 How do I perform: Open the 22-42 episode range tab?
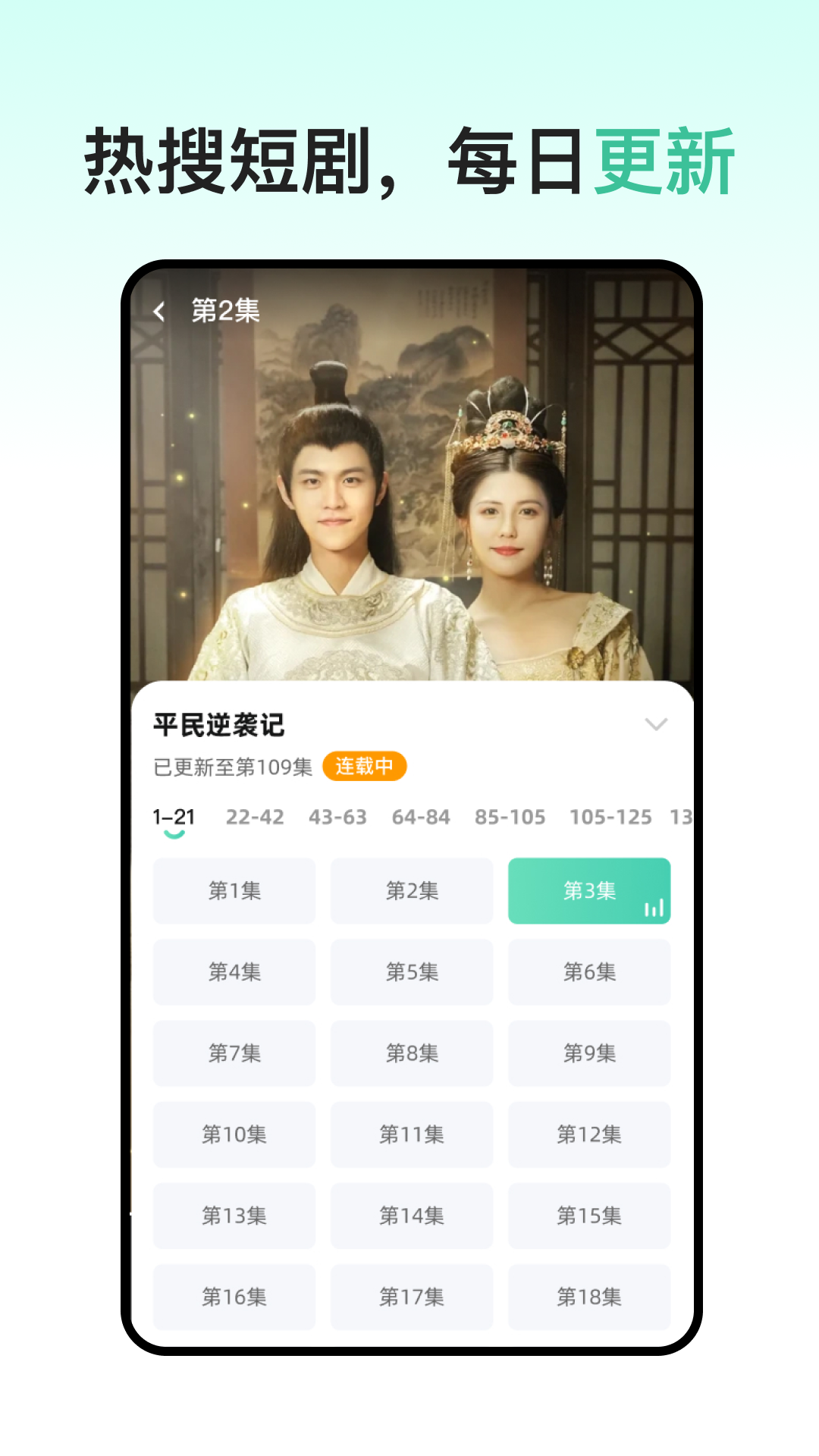click(x=255, y=817)
